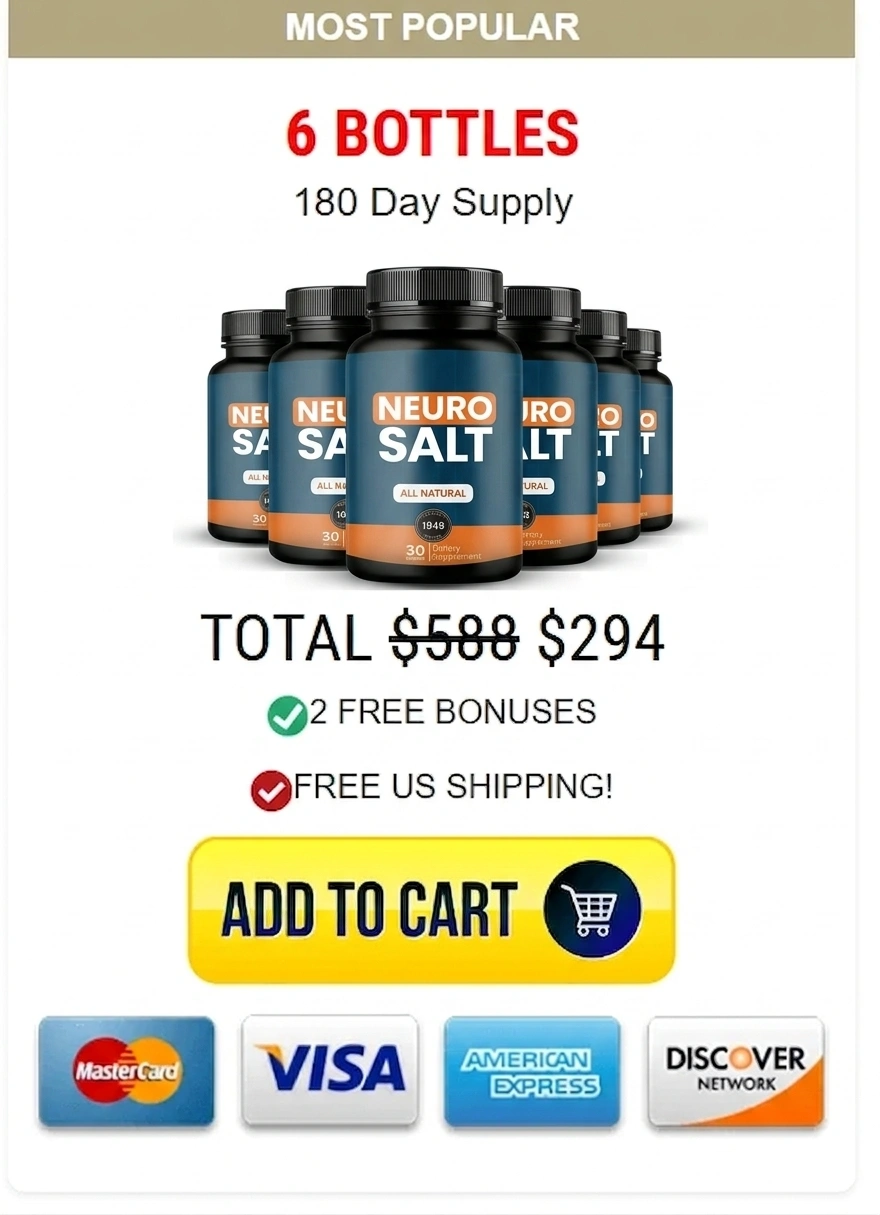Click the red checkmark beside FREE US SHIPPING
The image size is (880, 1215).
pos(270,788)
